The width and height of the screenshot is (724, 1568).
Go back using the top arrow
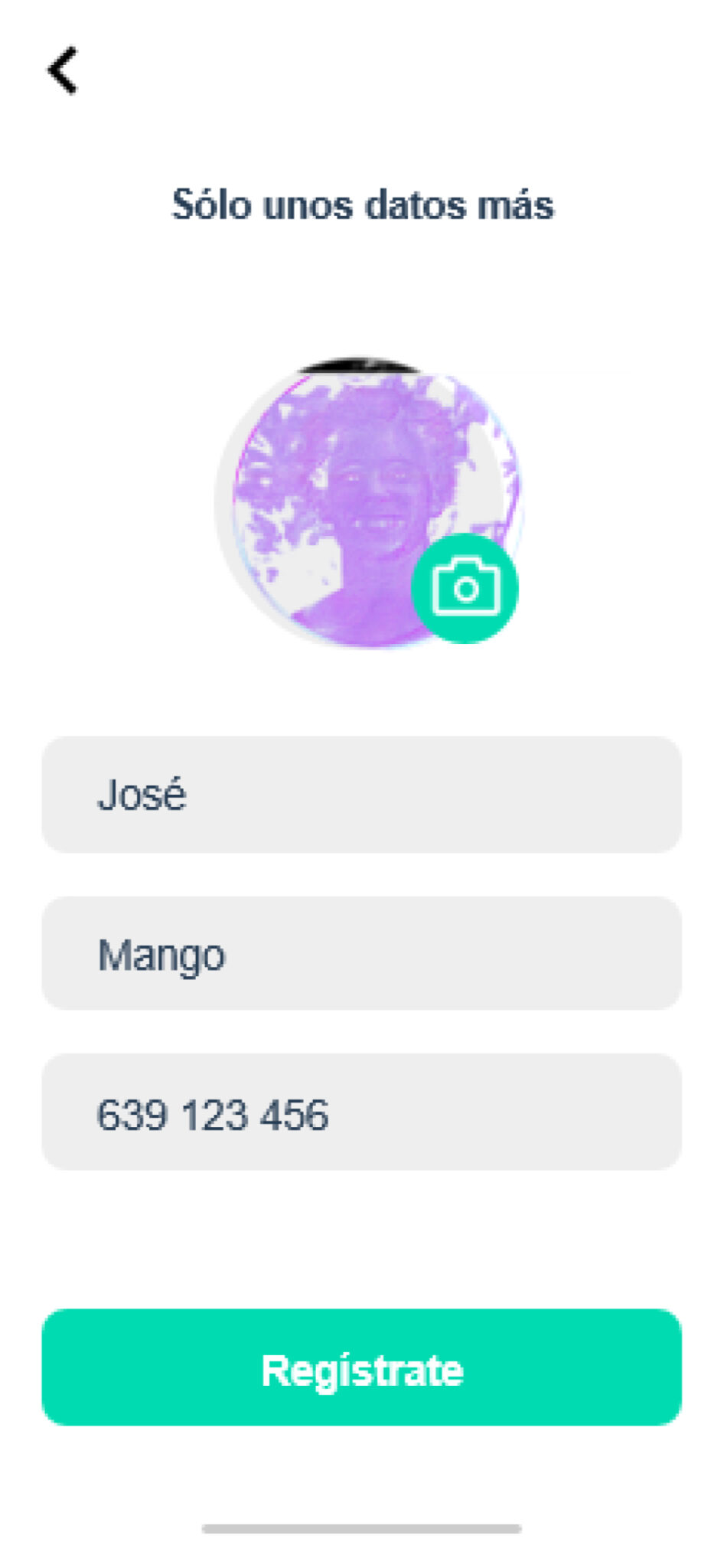[63, 70]
